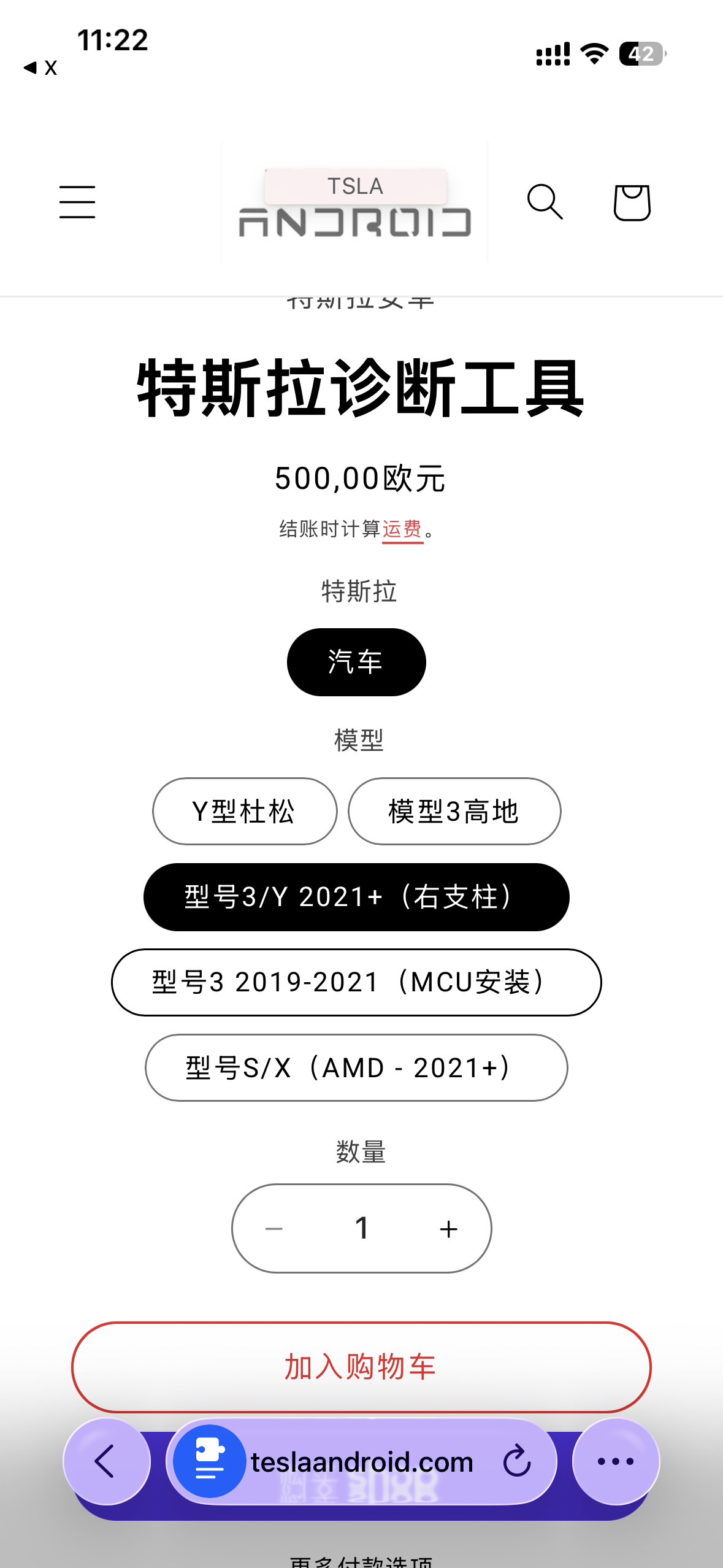The width and height of the screenshot is (723, 1568).
Task: Increase quantity with plus button
Action: point(448,1228)
